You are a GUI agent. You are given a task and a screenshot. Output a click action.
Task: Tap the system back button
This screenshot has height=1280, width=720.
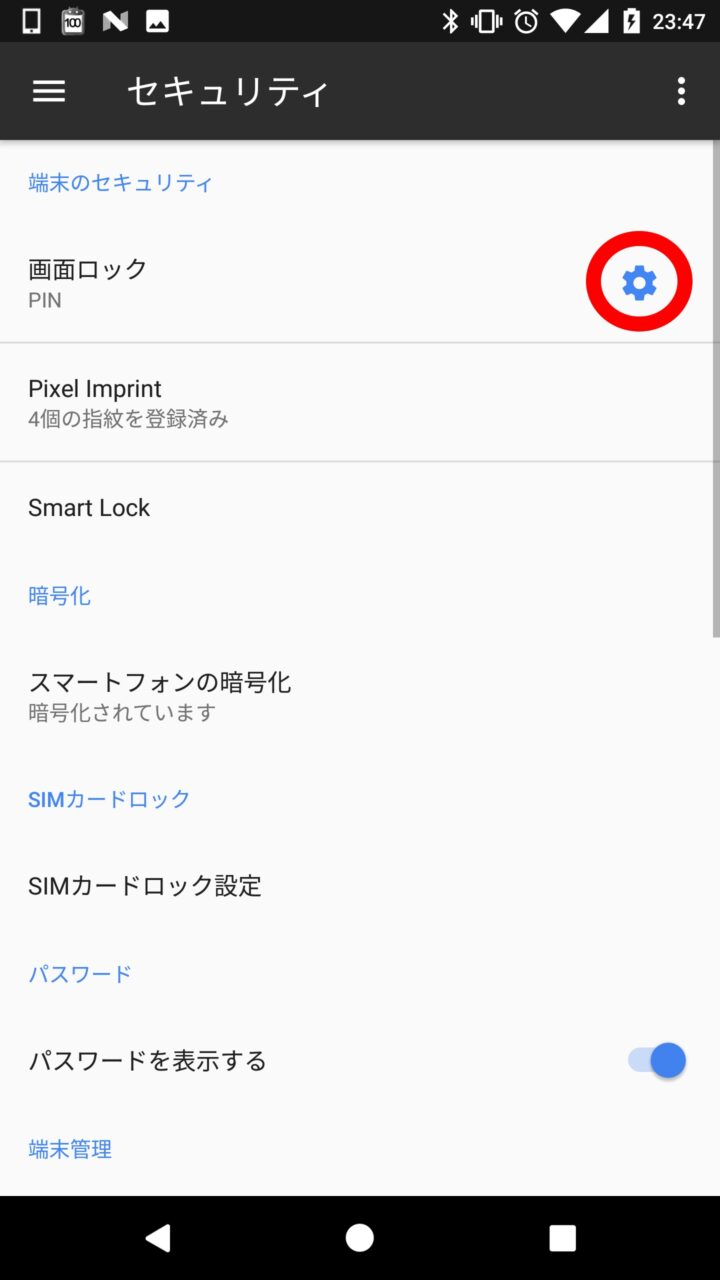point(158,1238)
